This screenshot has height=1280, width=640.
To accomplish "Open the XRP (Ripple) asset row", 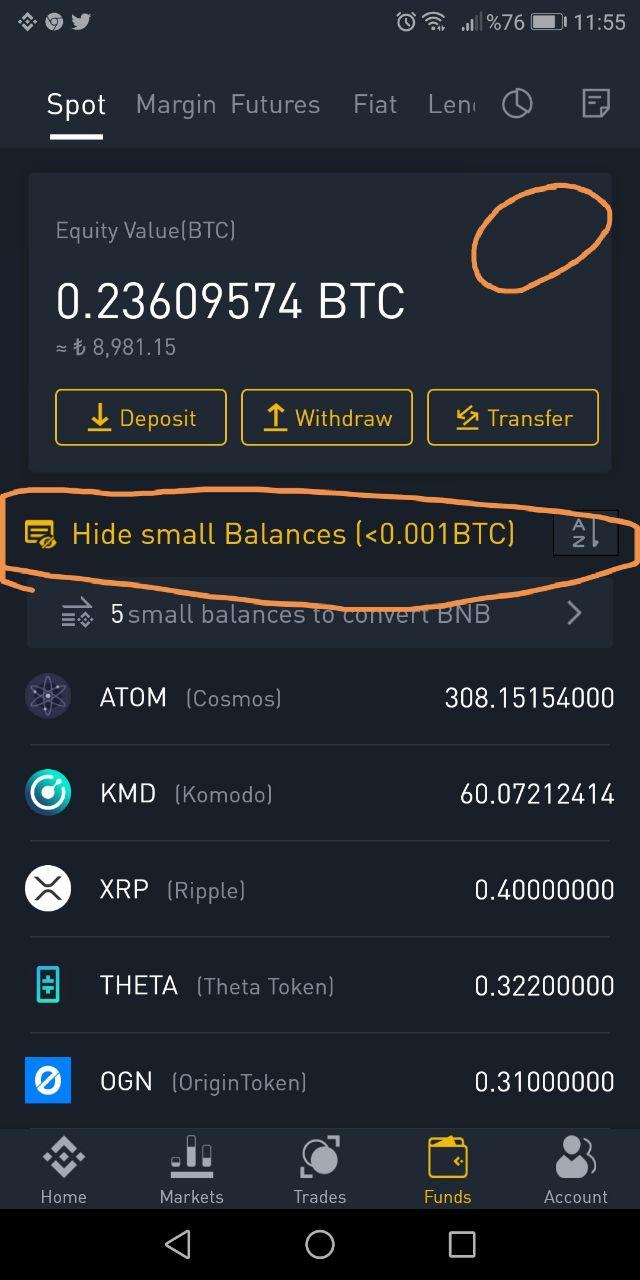I will (320, 889).
